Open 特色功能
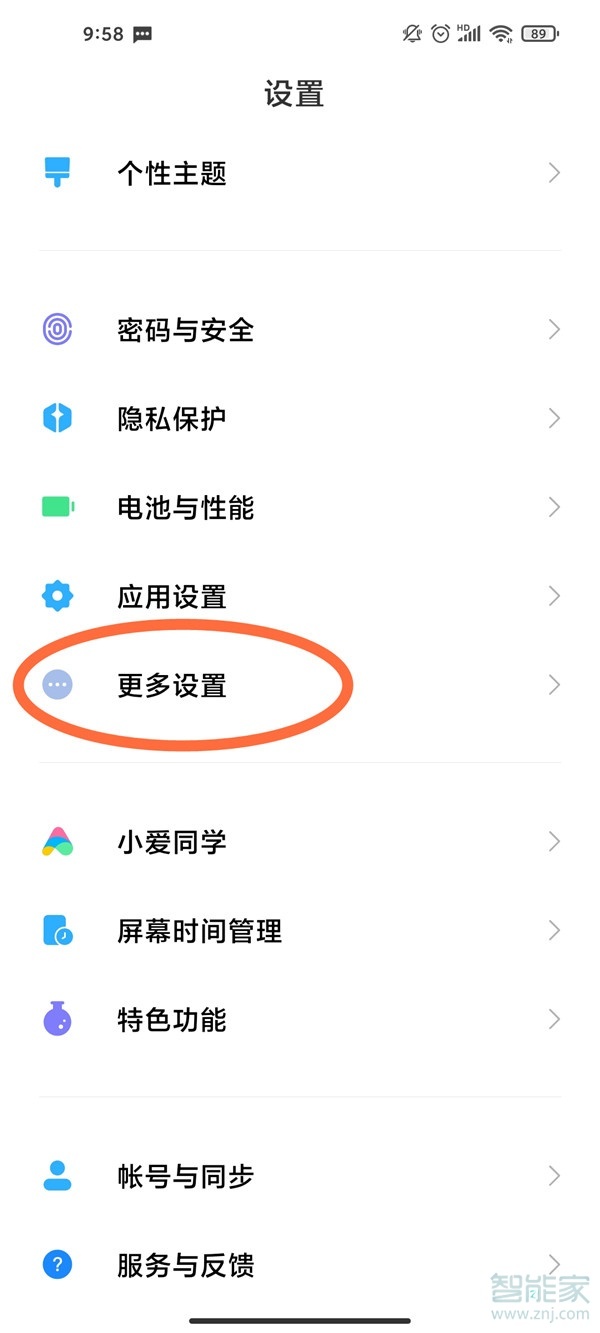600x1333 pixels. [300, 1020]
